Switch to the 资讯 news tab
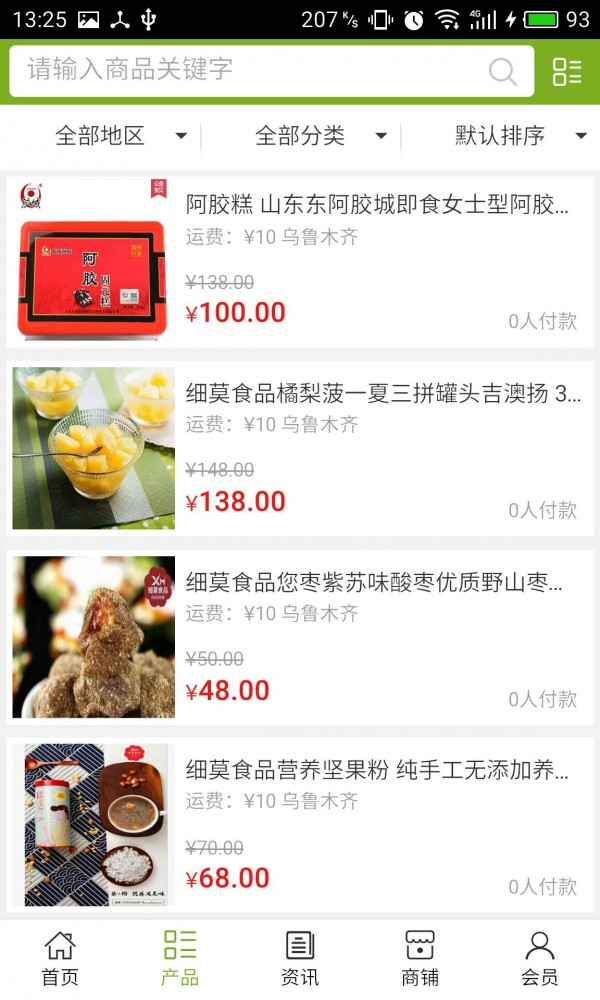 300,958
